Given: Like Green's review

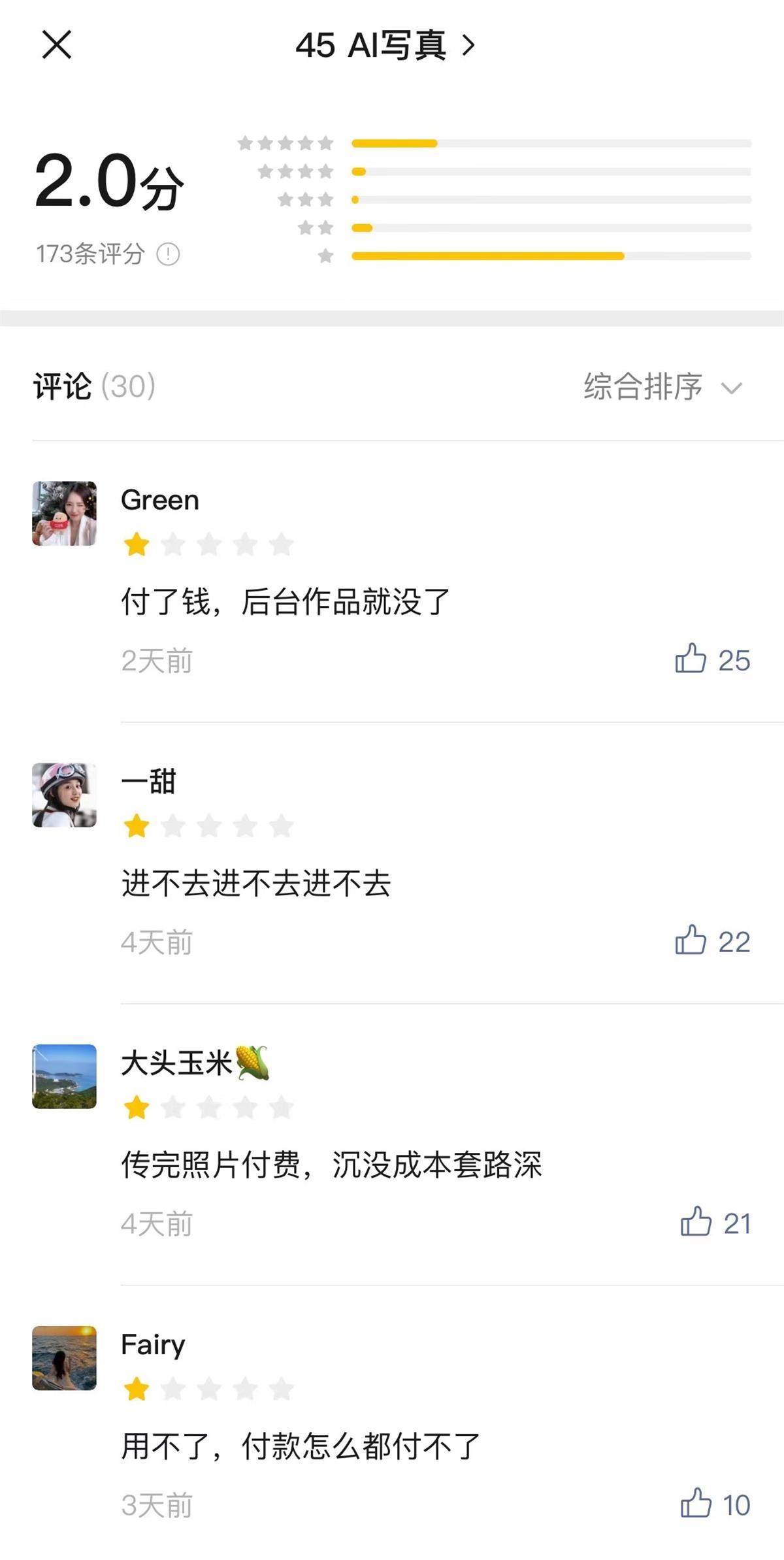Looking at the screenshot, I should tap(691, 659).
